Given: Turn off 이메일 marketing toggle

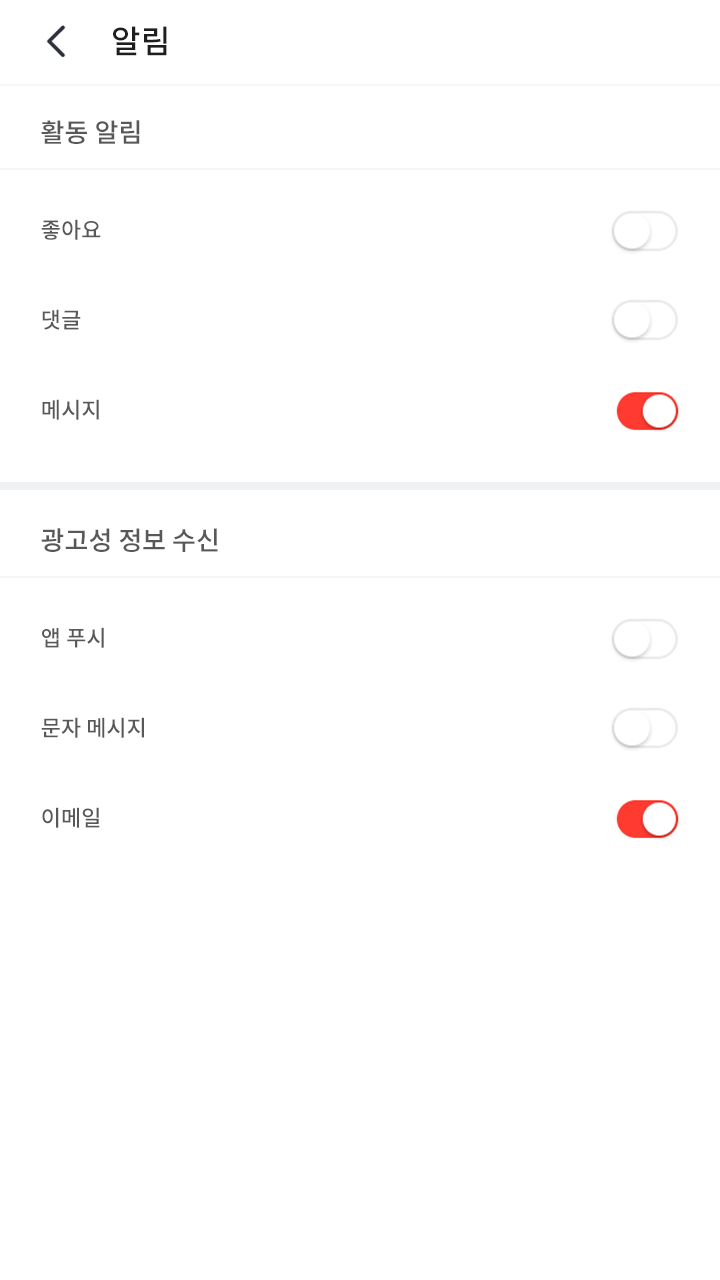Looking at the screenshot, I should point(647,819).
